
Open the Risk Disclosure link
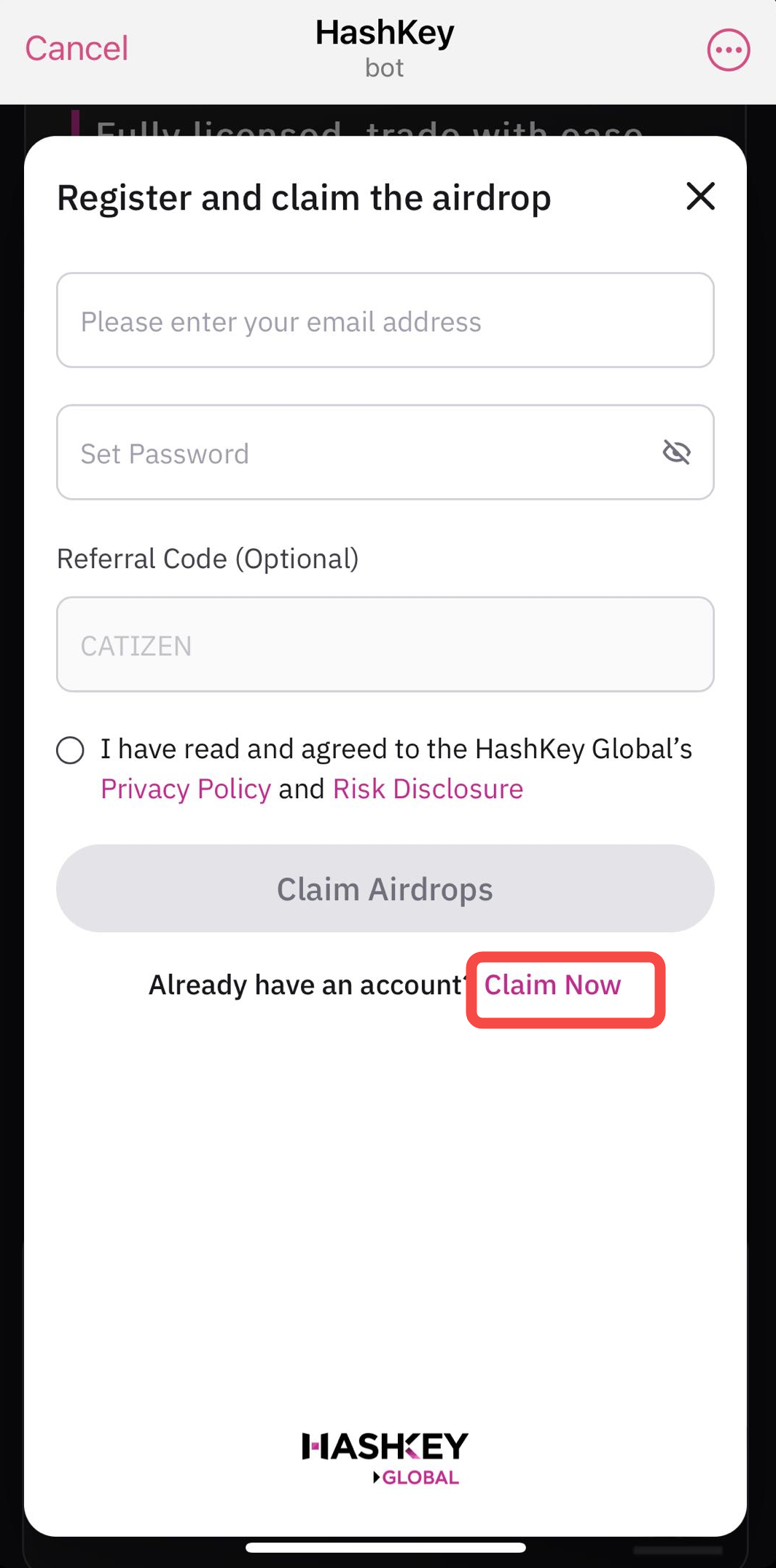tap(428, 789)
